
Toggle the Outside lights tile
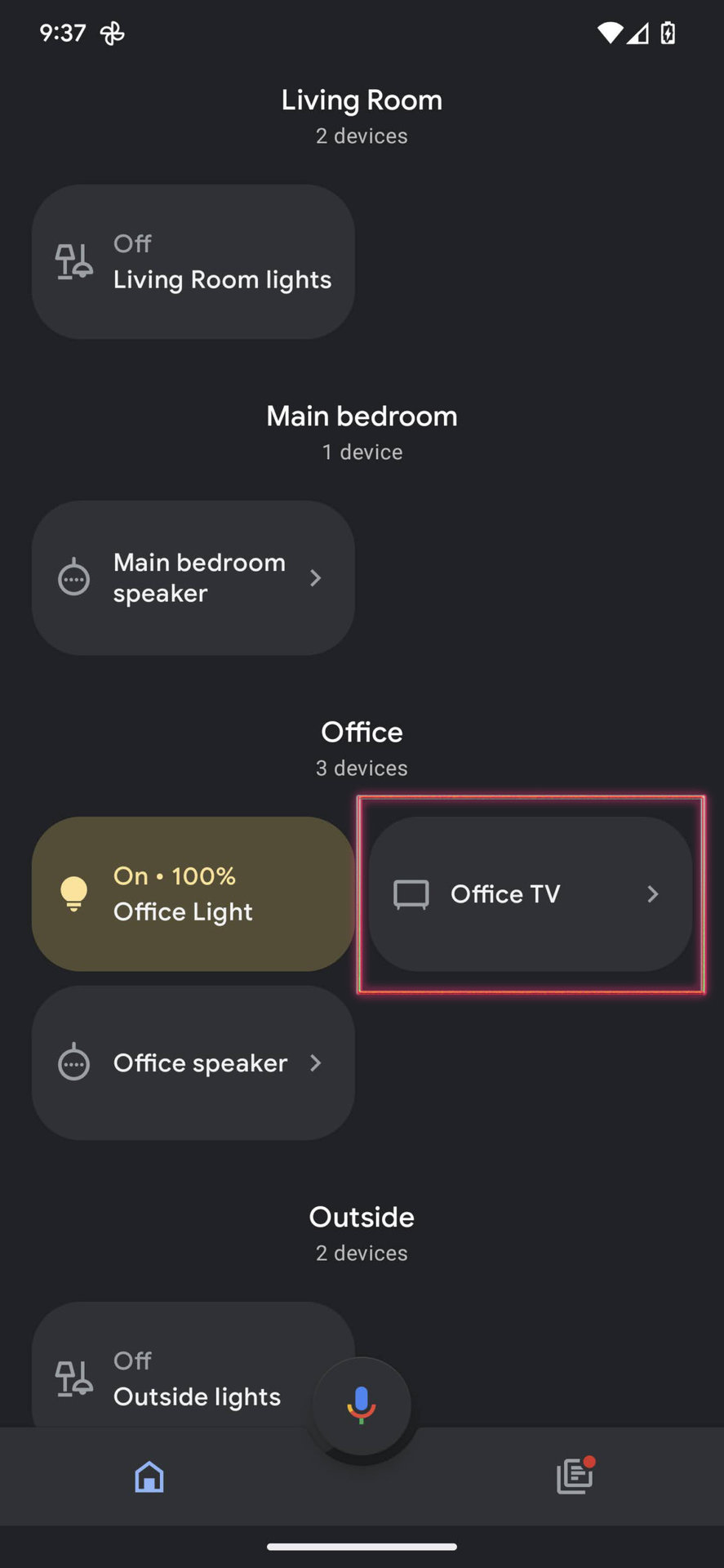(163, 1379)
